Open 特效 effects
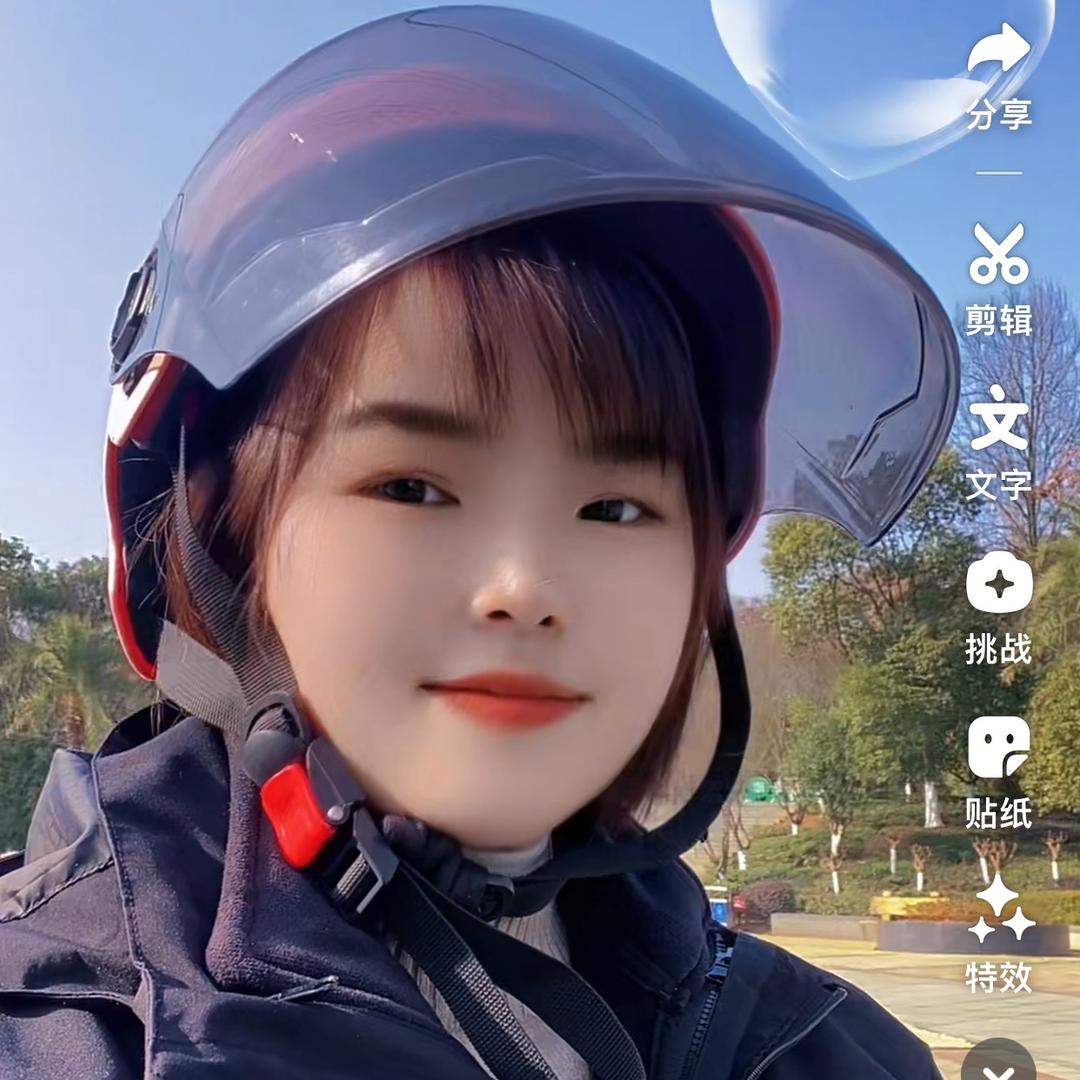The width and height of the screenshot is (1080, 1080). click(x=999, y=910)
